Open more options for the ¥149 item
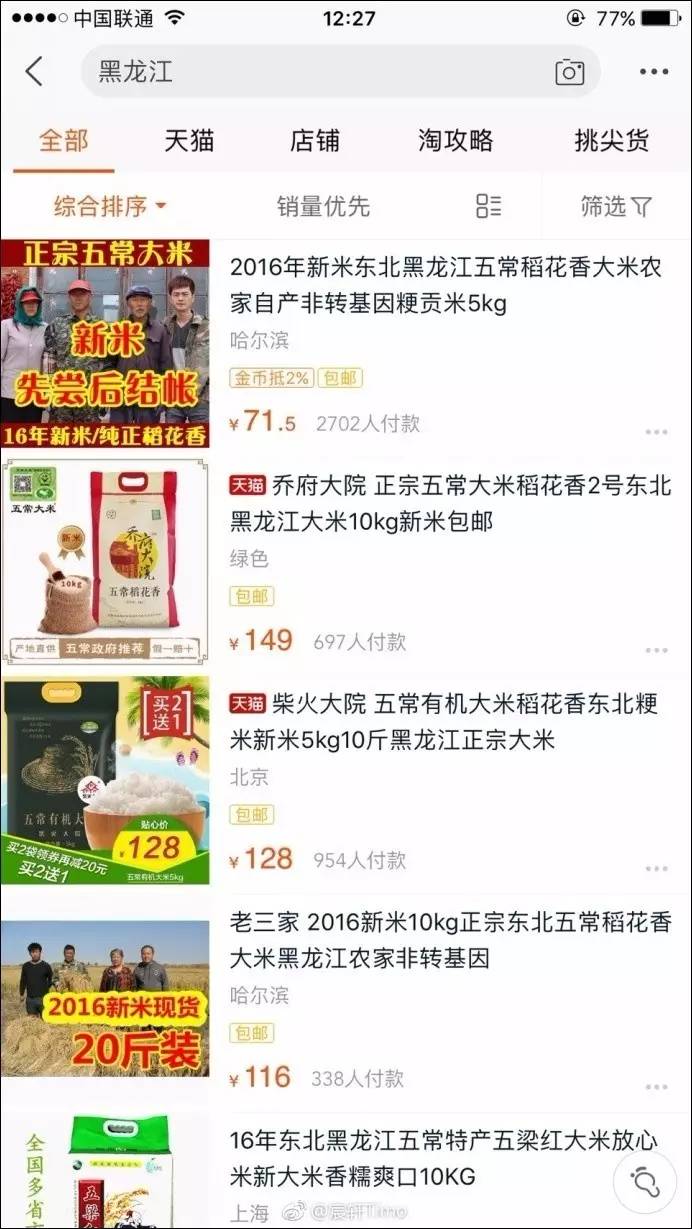The width and height of the screenshot is (692, 1229). click(656, 650)
